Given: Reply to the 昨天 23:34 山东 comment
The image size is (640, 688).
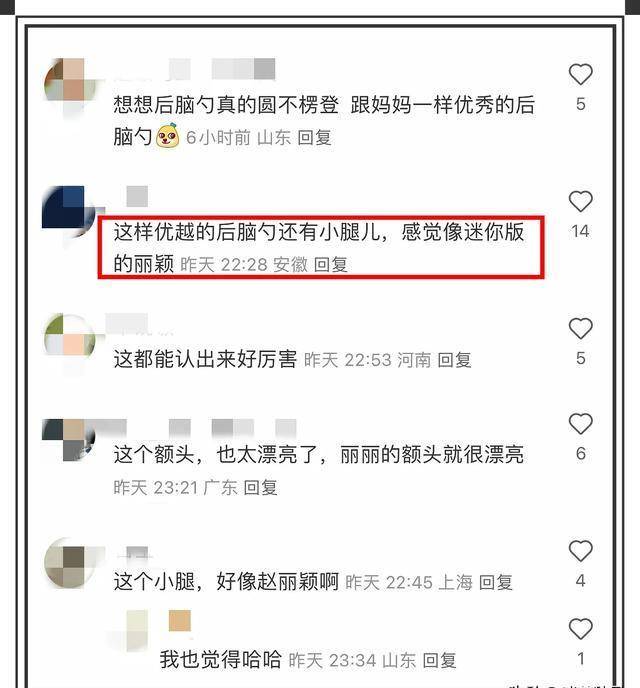Looking at the screenshot, I should [x=439, y=661].
